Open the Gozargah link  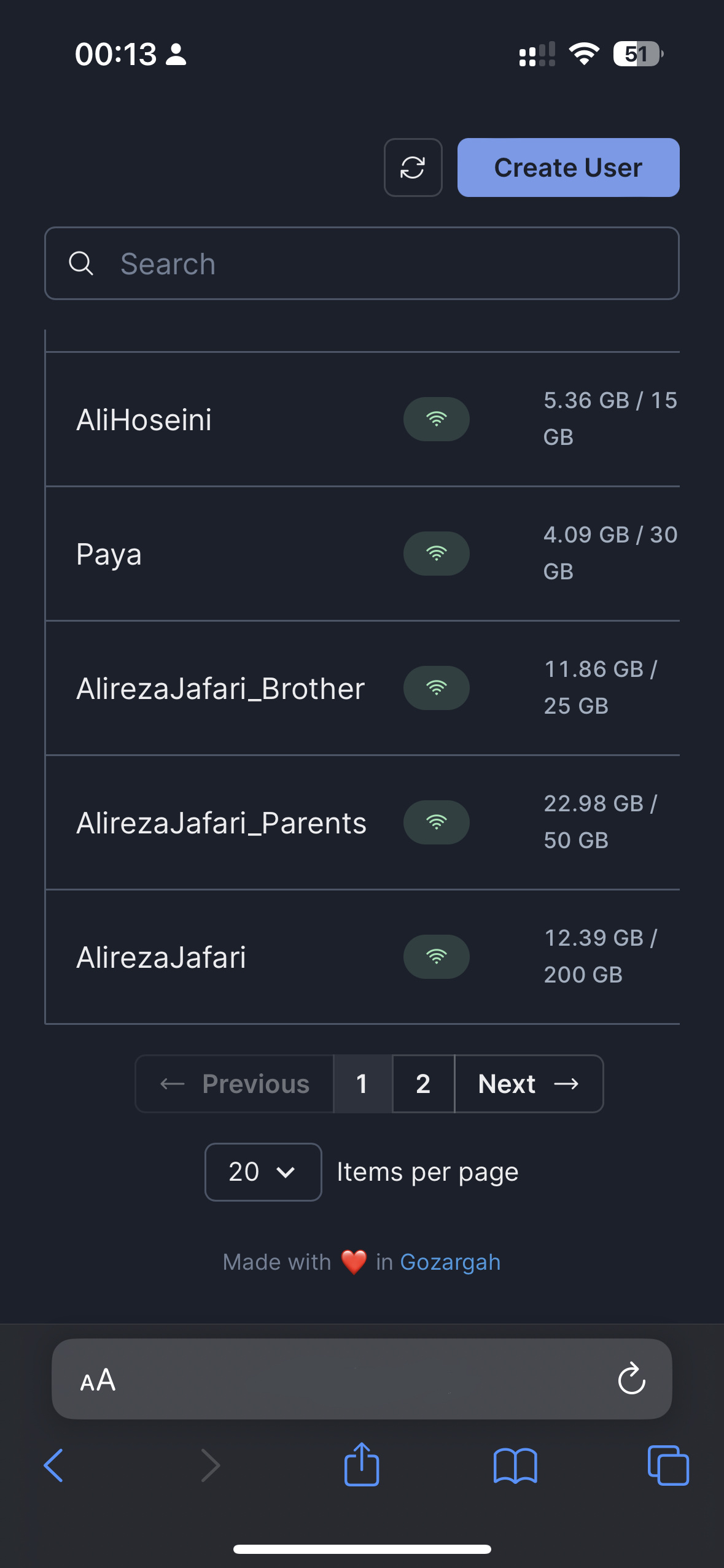(x=450, y=1261)
